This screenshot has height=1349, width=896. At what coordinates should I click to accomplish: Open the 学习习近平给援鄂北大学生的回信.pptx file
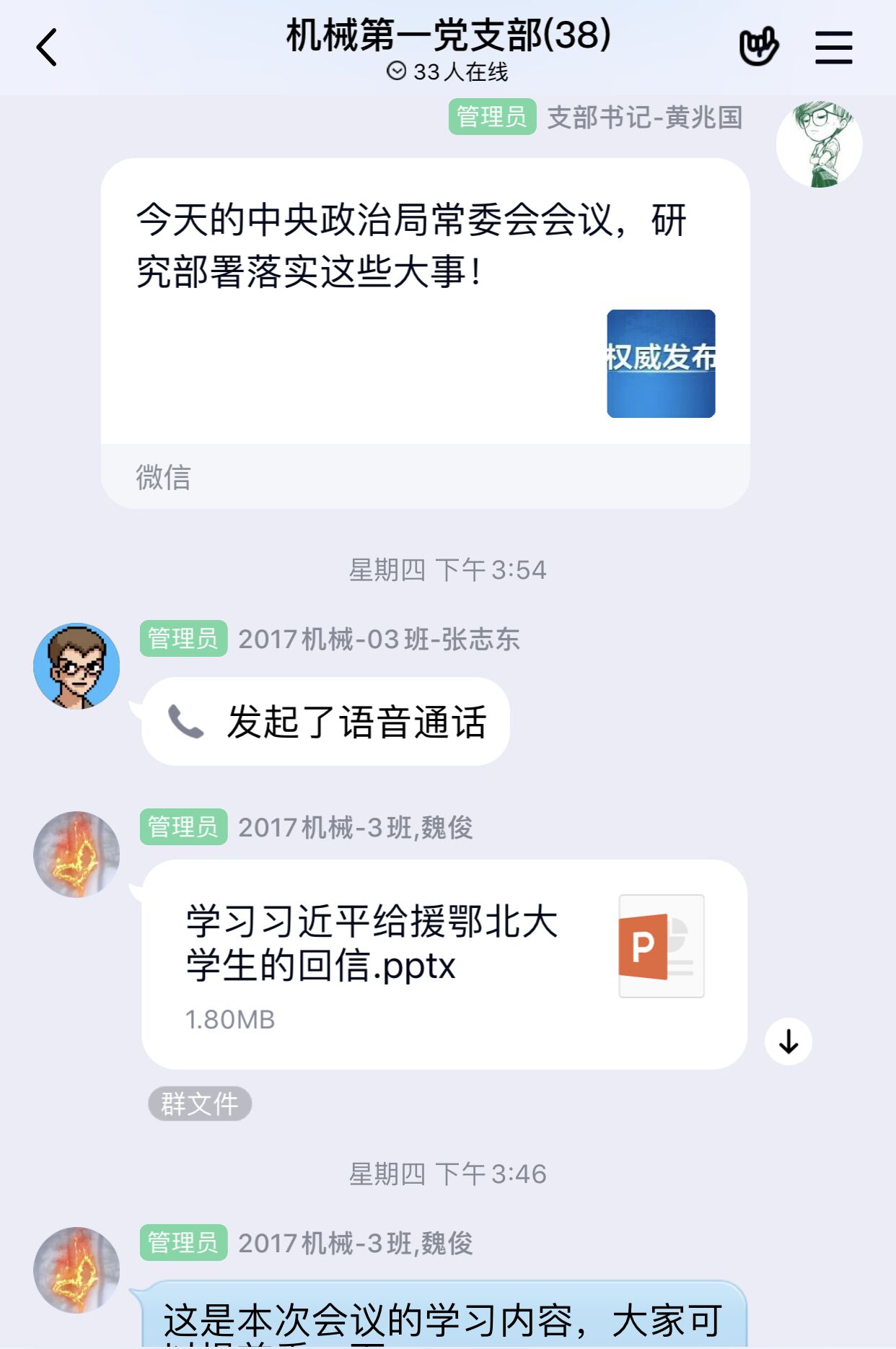[444, 964]
